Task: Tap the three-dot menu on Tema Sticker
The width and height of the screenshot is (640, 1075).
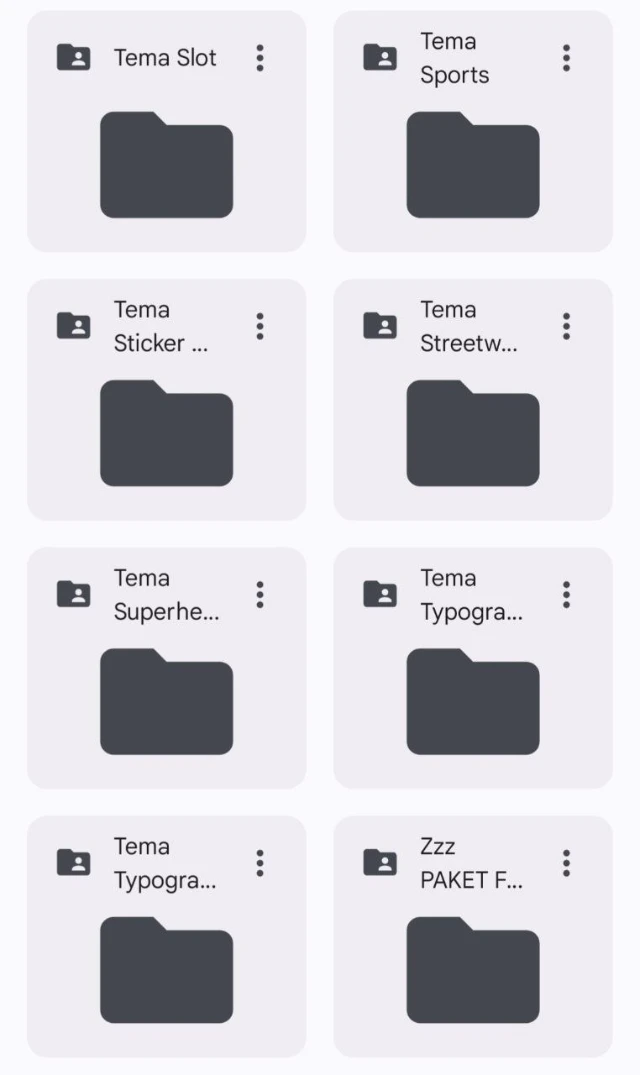Action: click(260, 326)
